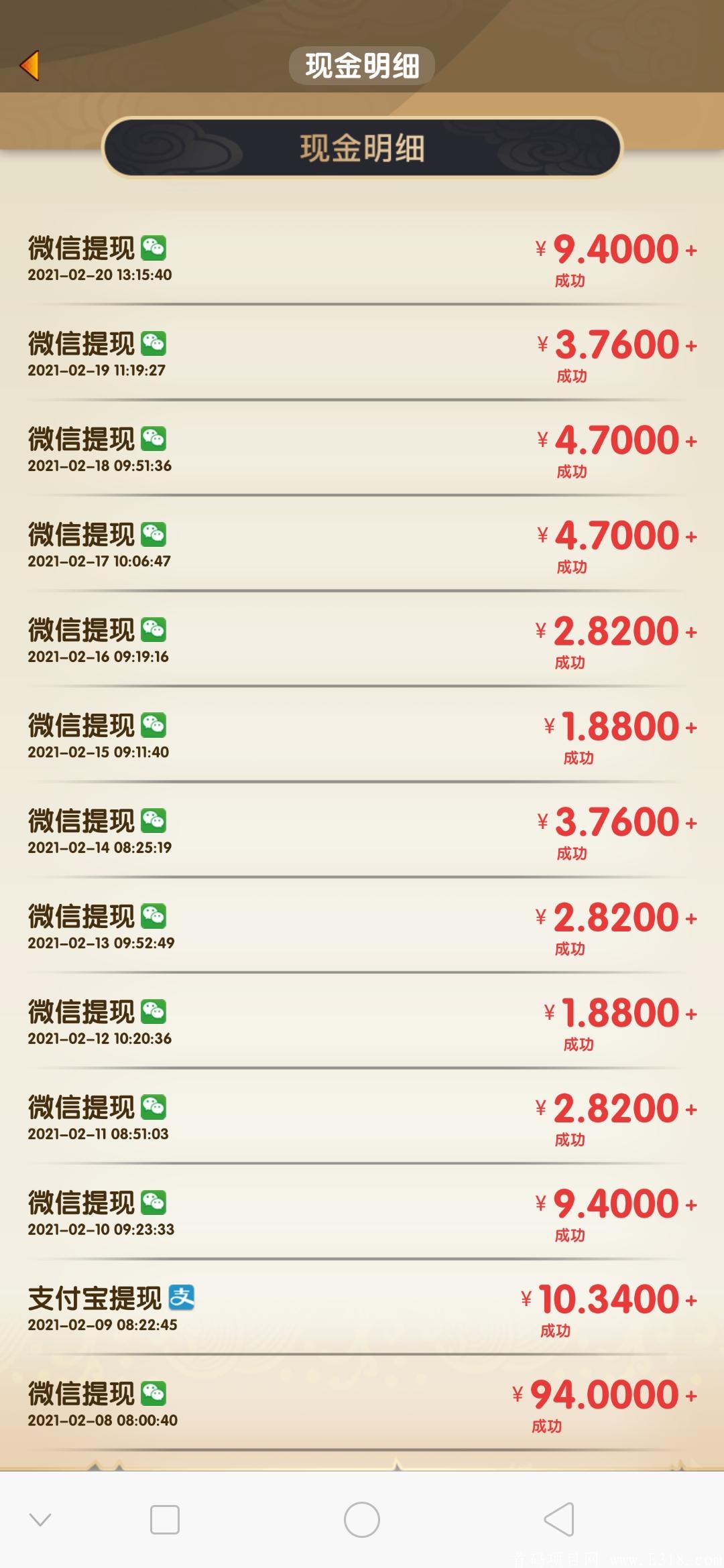Viewport: 724px width, 1568px height.
Task: Expand the plus next to the ¥9.4000 February 20 entry
Action: [x=692, y=248]
